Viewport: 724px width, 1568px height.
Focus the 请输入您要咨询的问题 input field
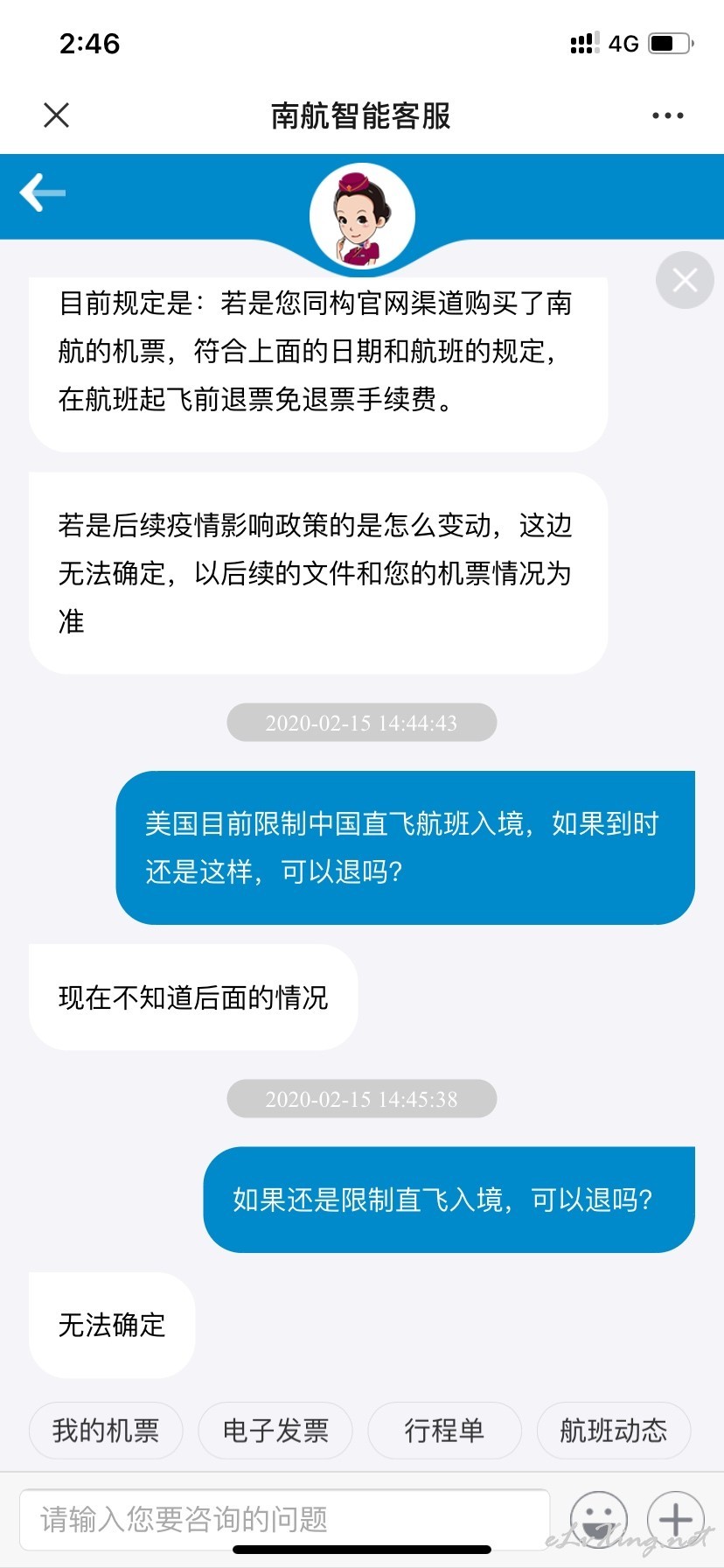tap(285, 1520)
